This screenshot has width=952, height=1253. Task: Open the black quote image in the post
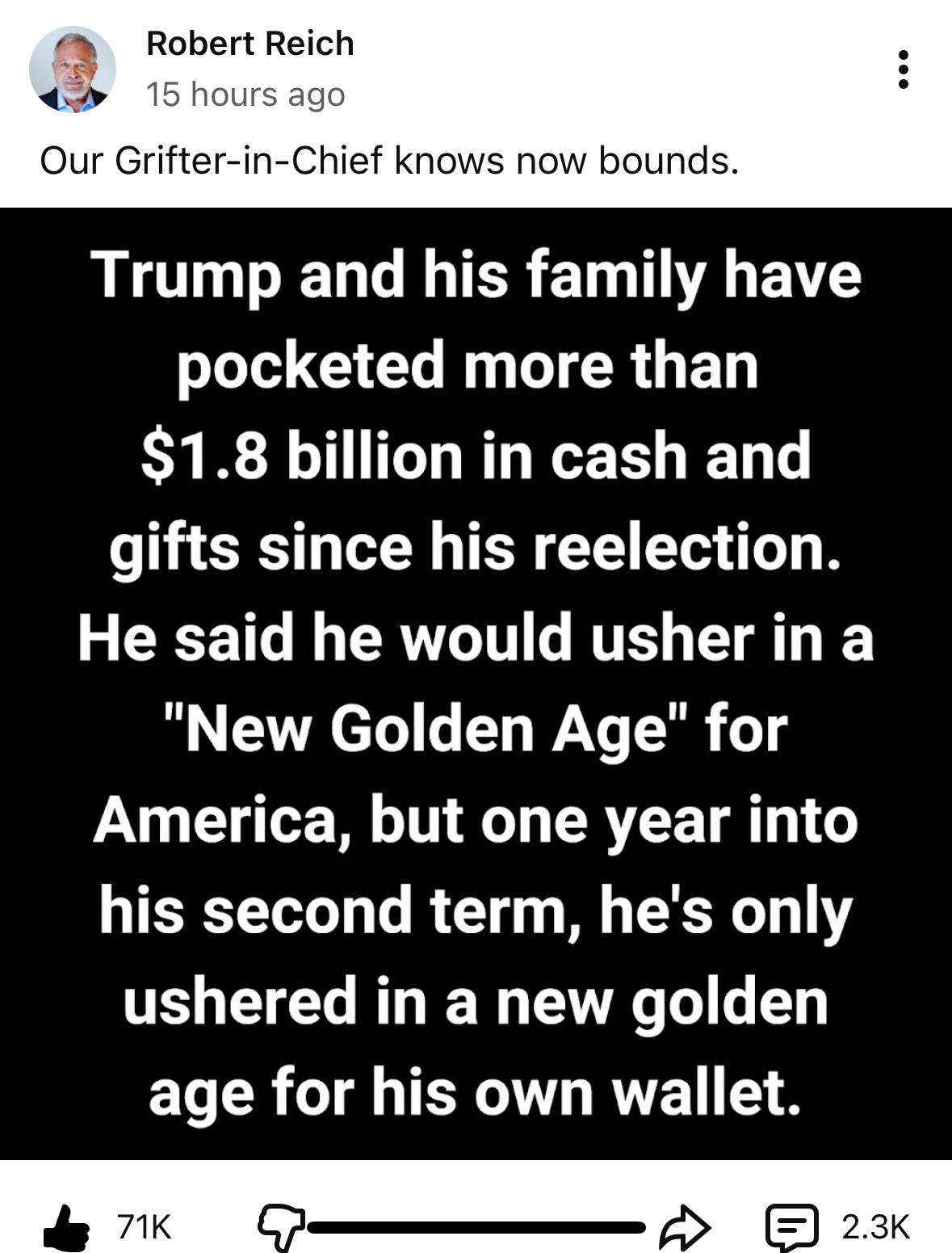pyautogui.click(x=476, y=683)
